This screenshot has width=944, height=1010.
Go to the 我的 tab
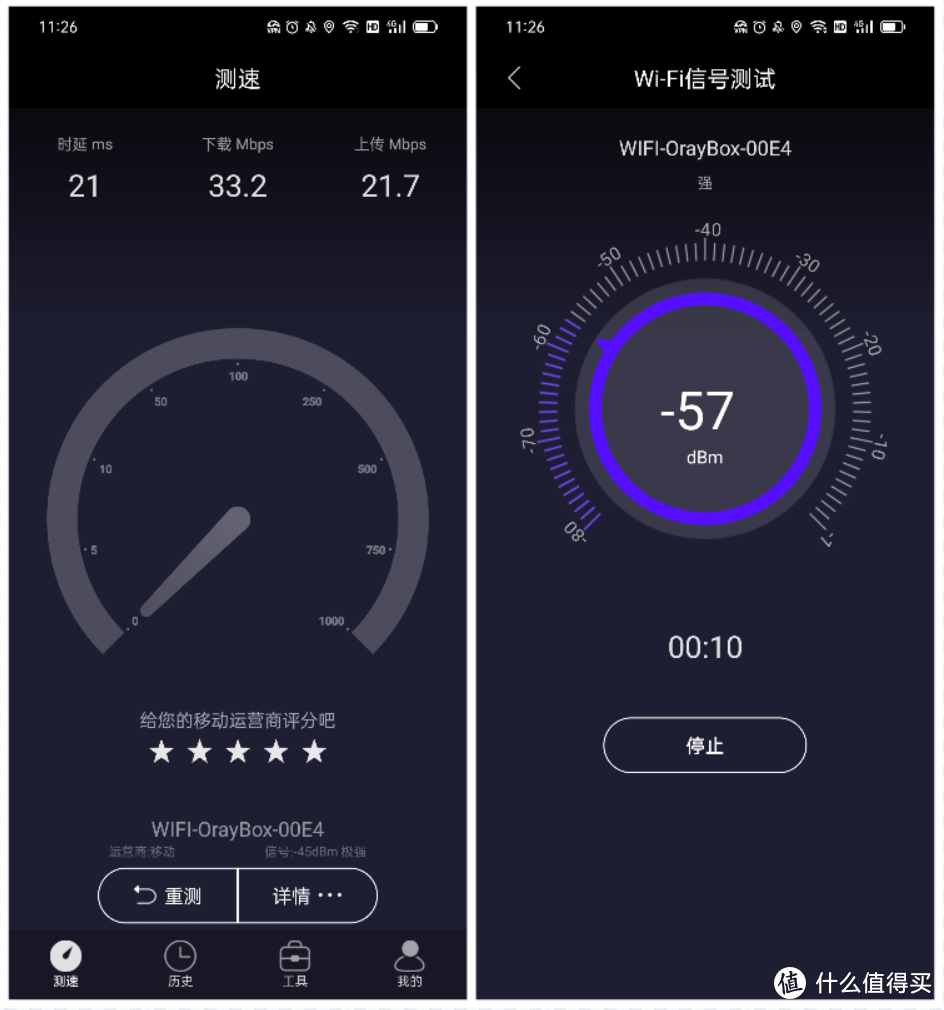409,963
